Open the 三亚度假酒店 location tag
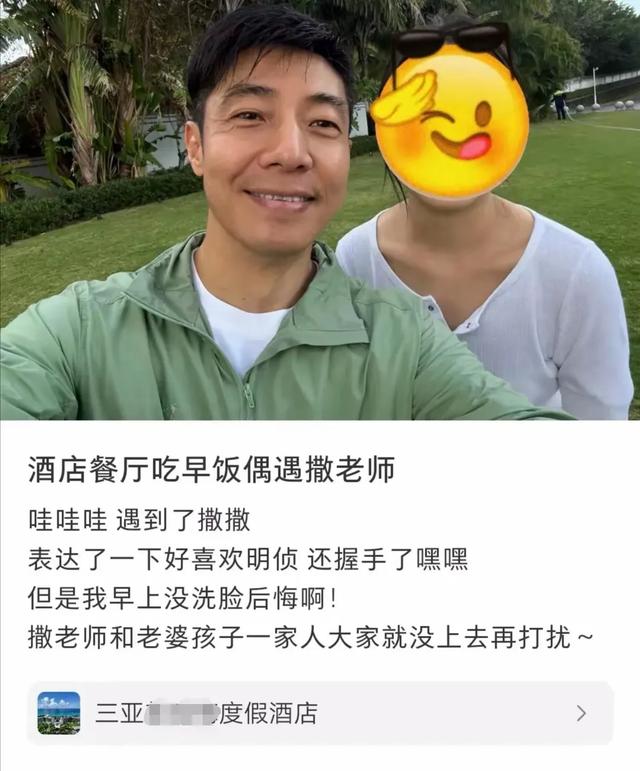The width and height of the screenshot is (640, 771). [x=318, y=713]
